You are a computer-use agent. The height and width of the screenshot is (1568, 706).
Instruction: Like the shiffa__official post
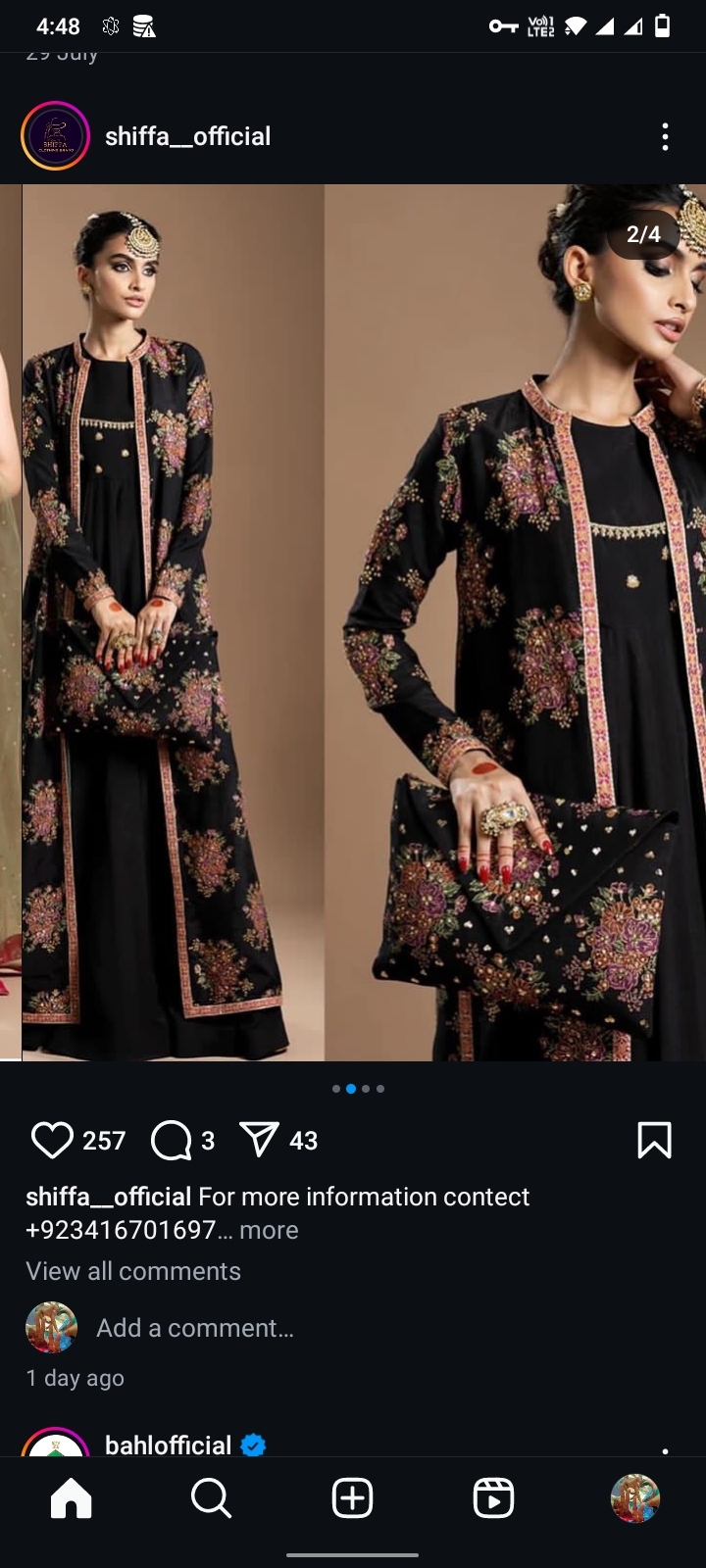coord(52,1140)
